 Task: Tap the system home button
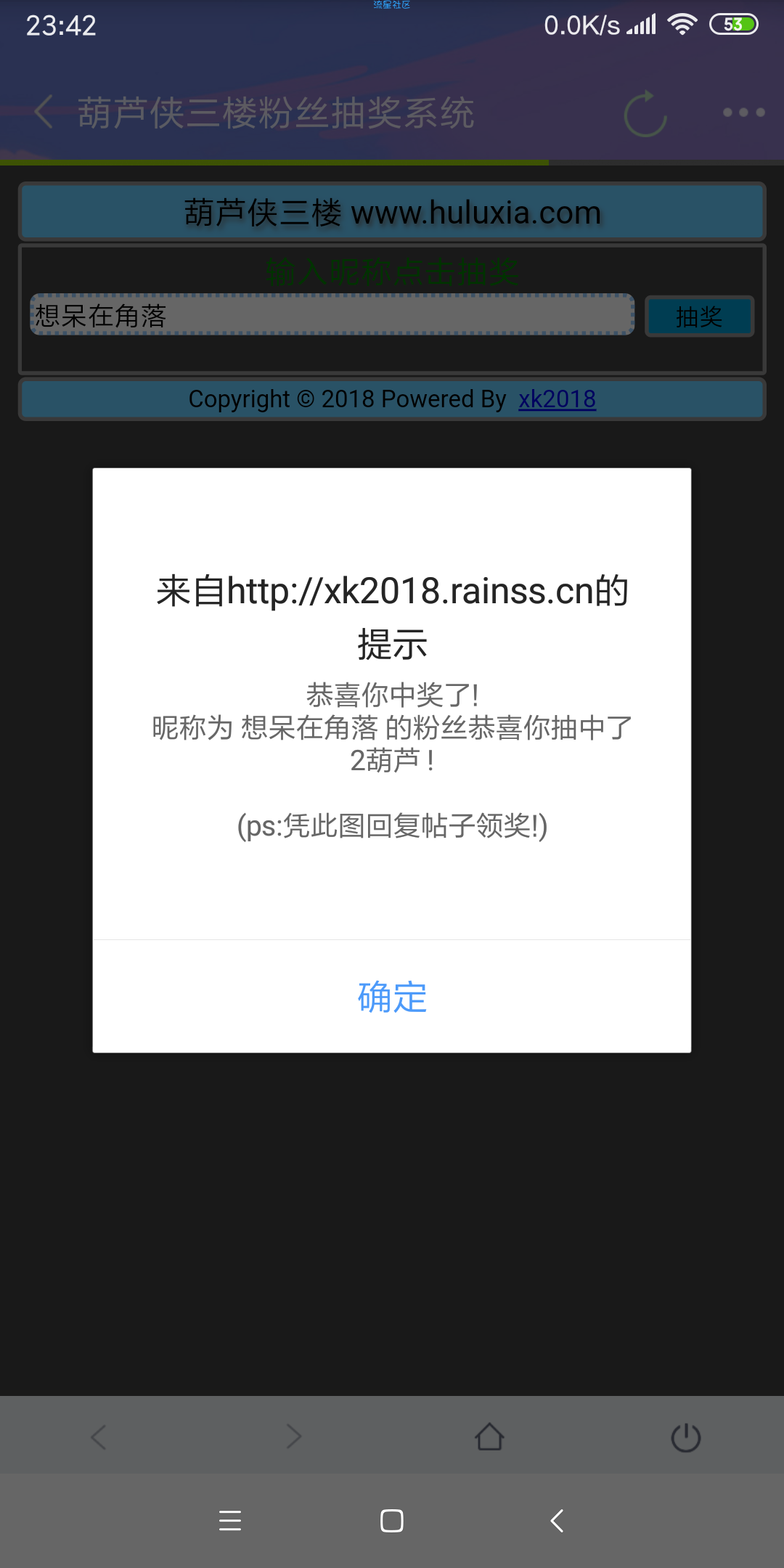392,1520
